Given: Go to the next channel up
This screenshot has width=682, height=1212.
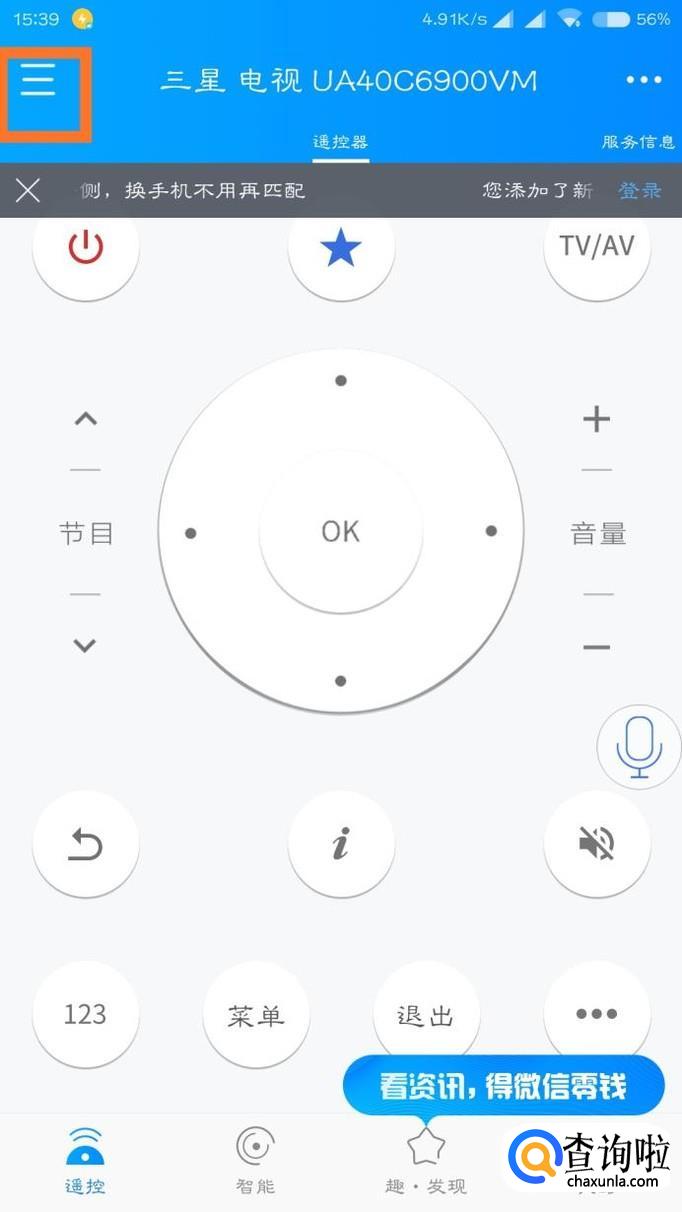Looking at the screenshot, I should coord(86,419).
